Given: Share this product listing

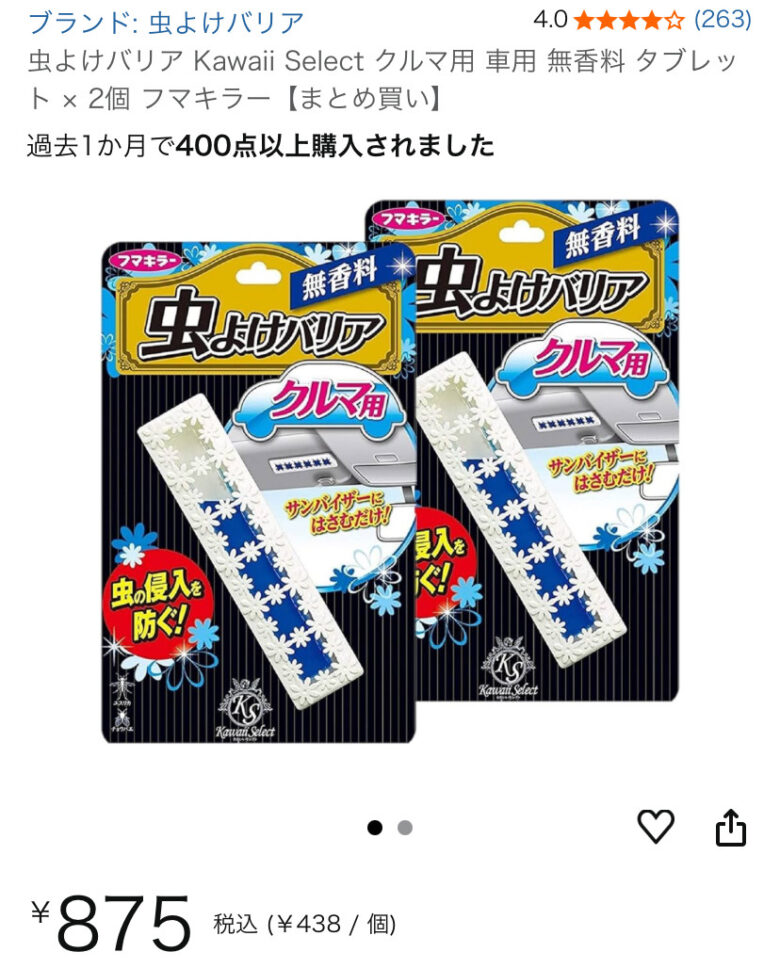Looking at the screenshot, I should pyautogui.click(x=731, y=826).
